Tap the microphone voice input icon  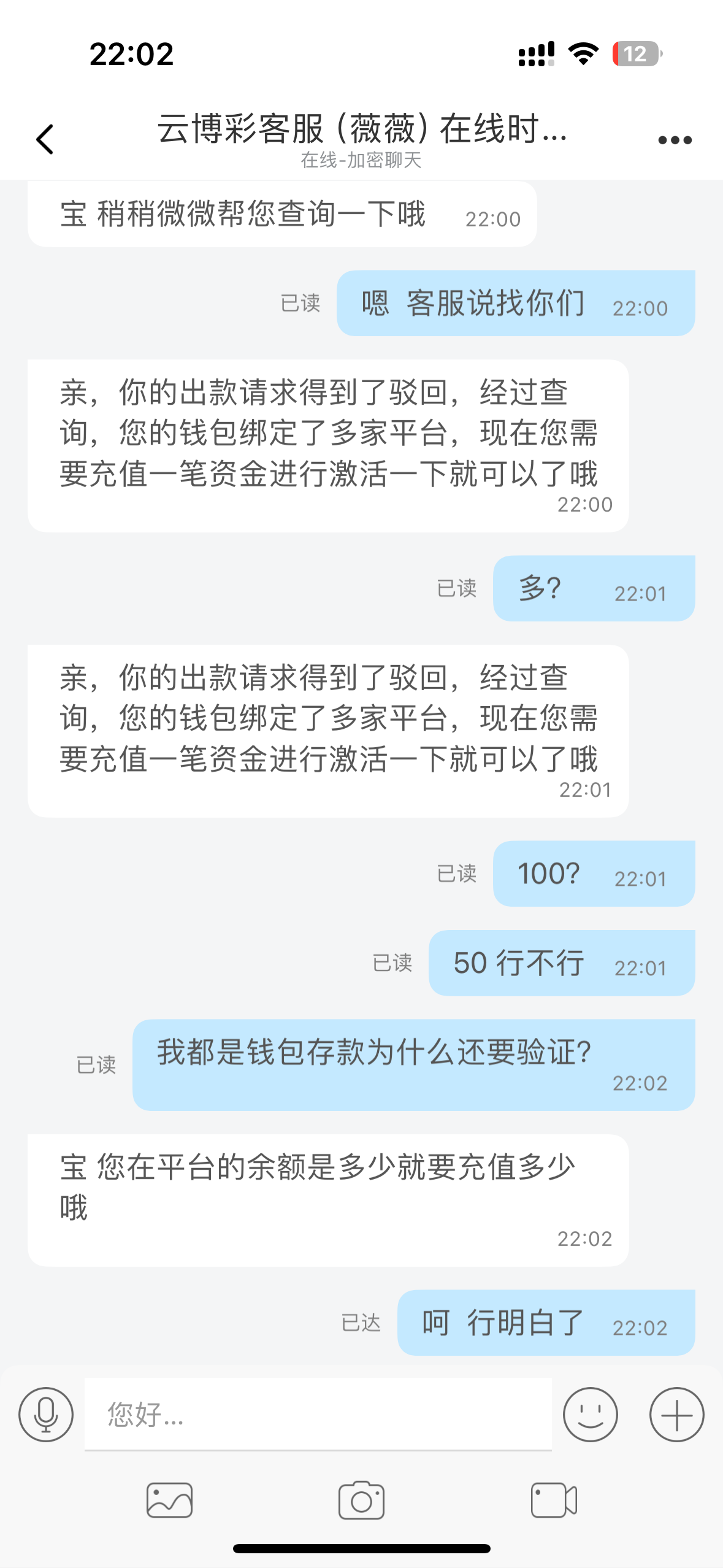coord(46,1415)
